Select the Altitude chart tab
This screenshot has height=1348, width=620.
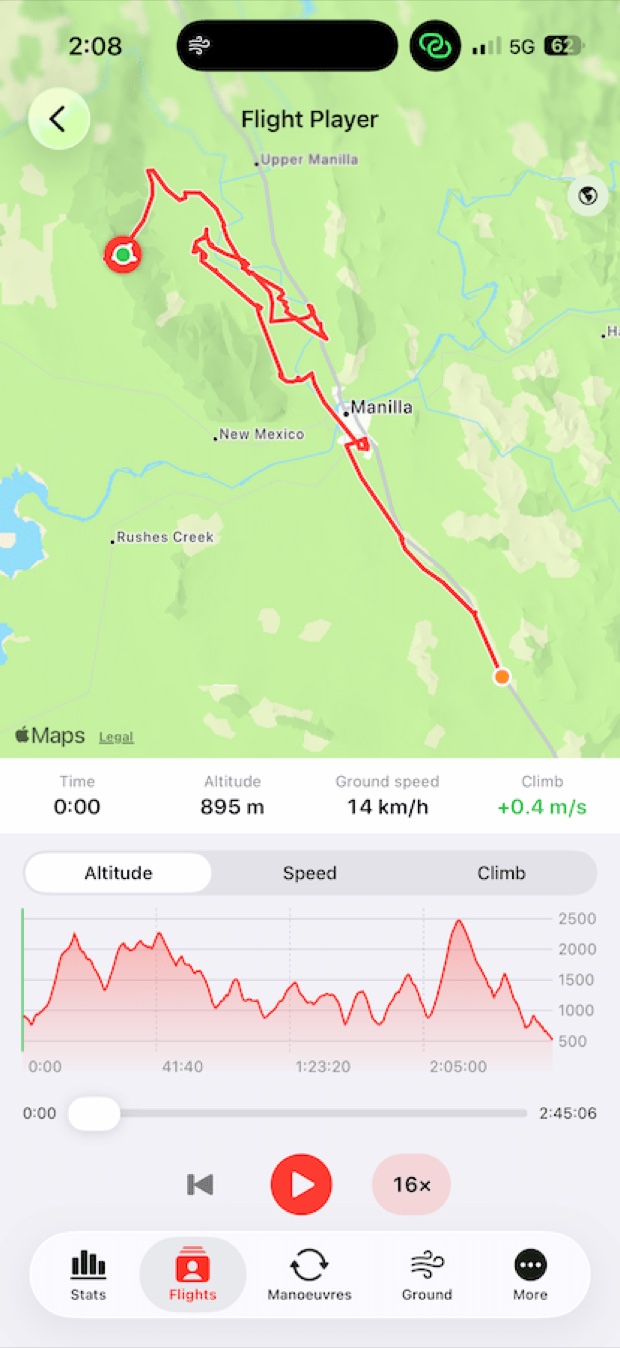(118, 873)
